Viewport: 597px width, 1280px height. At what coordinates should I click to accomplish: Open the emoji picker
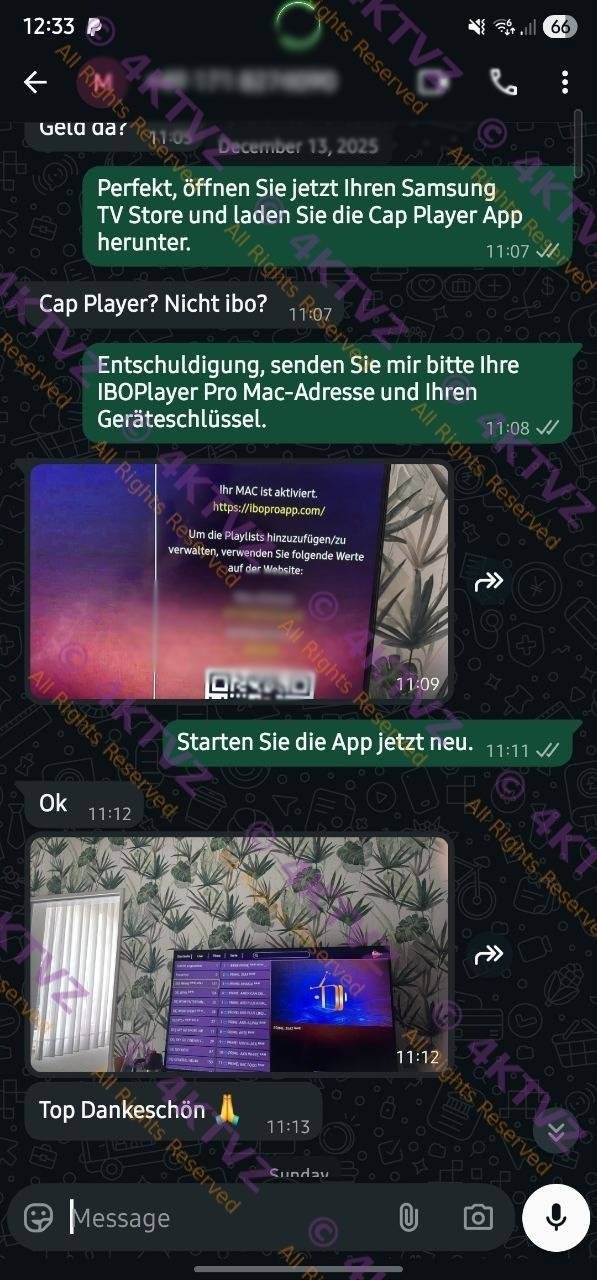39,1217
